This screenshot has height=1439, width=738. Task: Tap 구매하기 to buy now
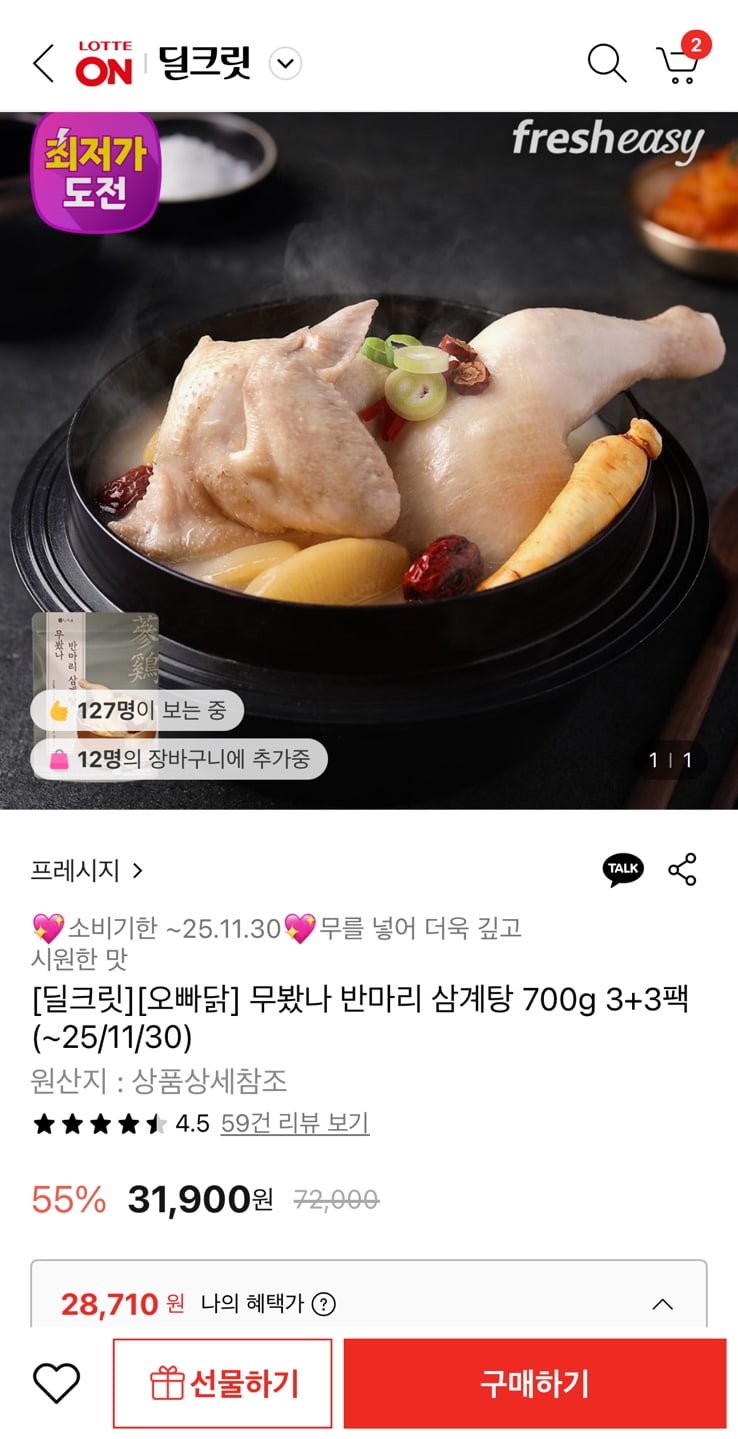(x=535, y=1383)
